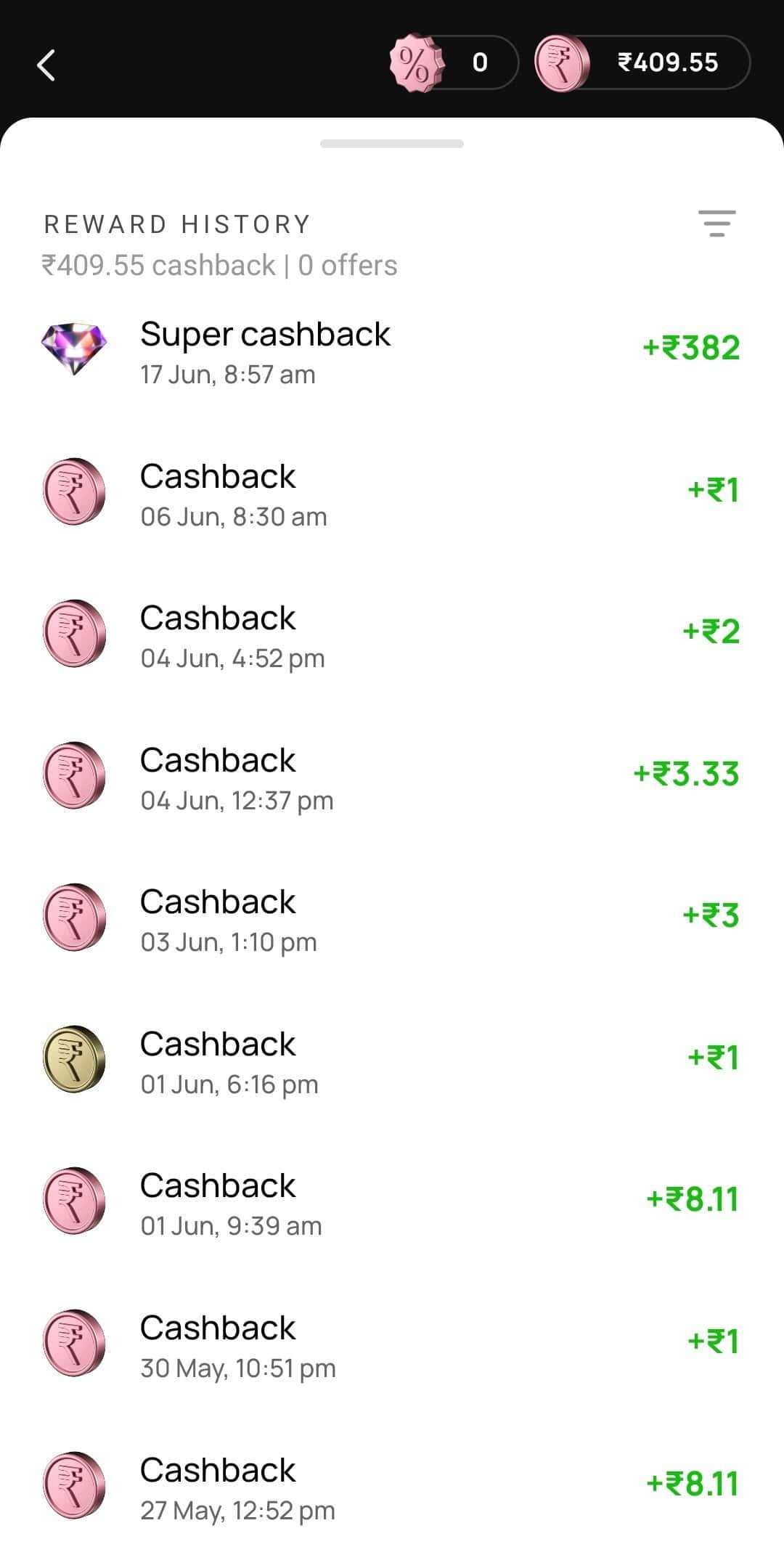Screen dimensions: 784x1568
Task: Select the Cashback from 01 Jun, 9:39 am
Action: pyautogui.click(x=392, y=1201)
